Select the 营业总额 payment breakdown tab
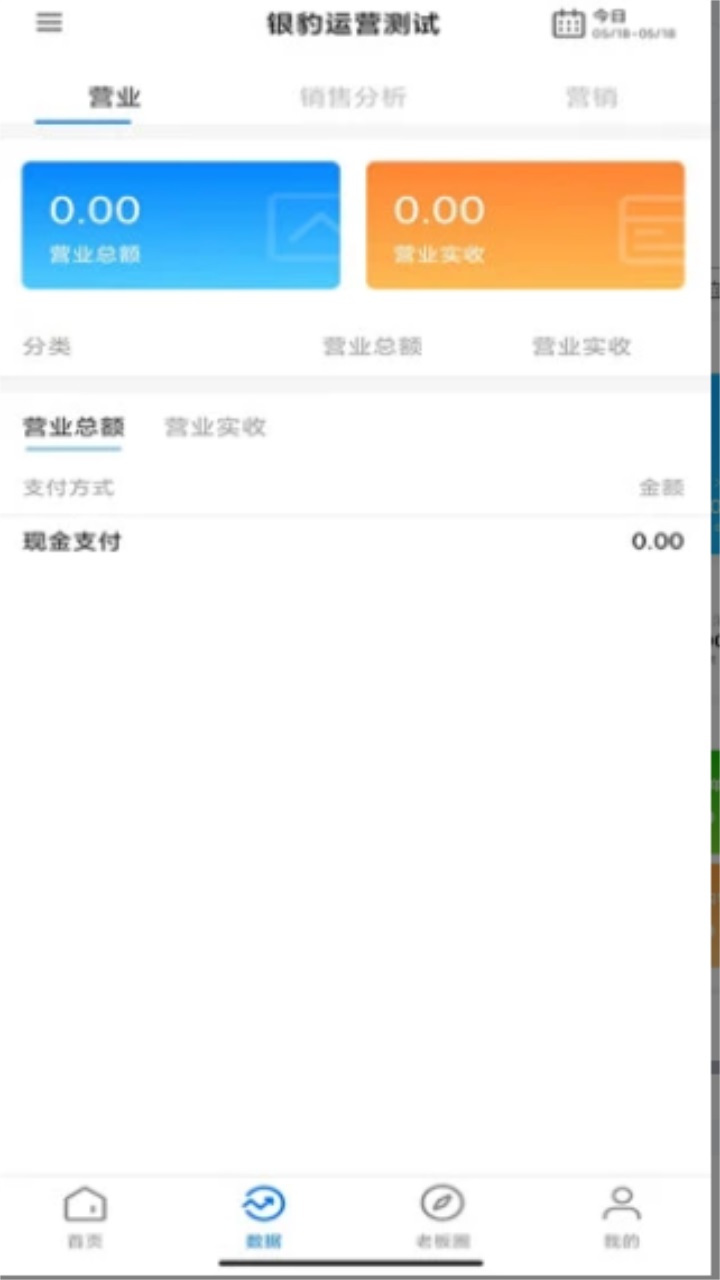Screen dimensions: 720x1280 click(73, 428)
